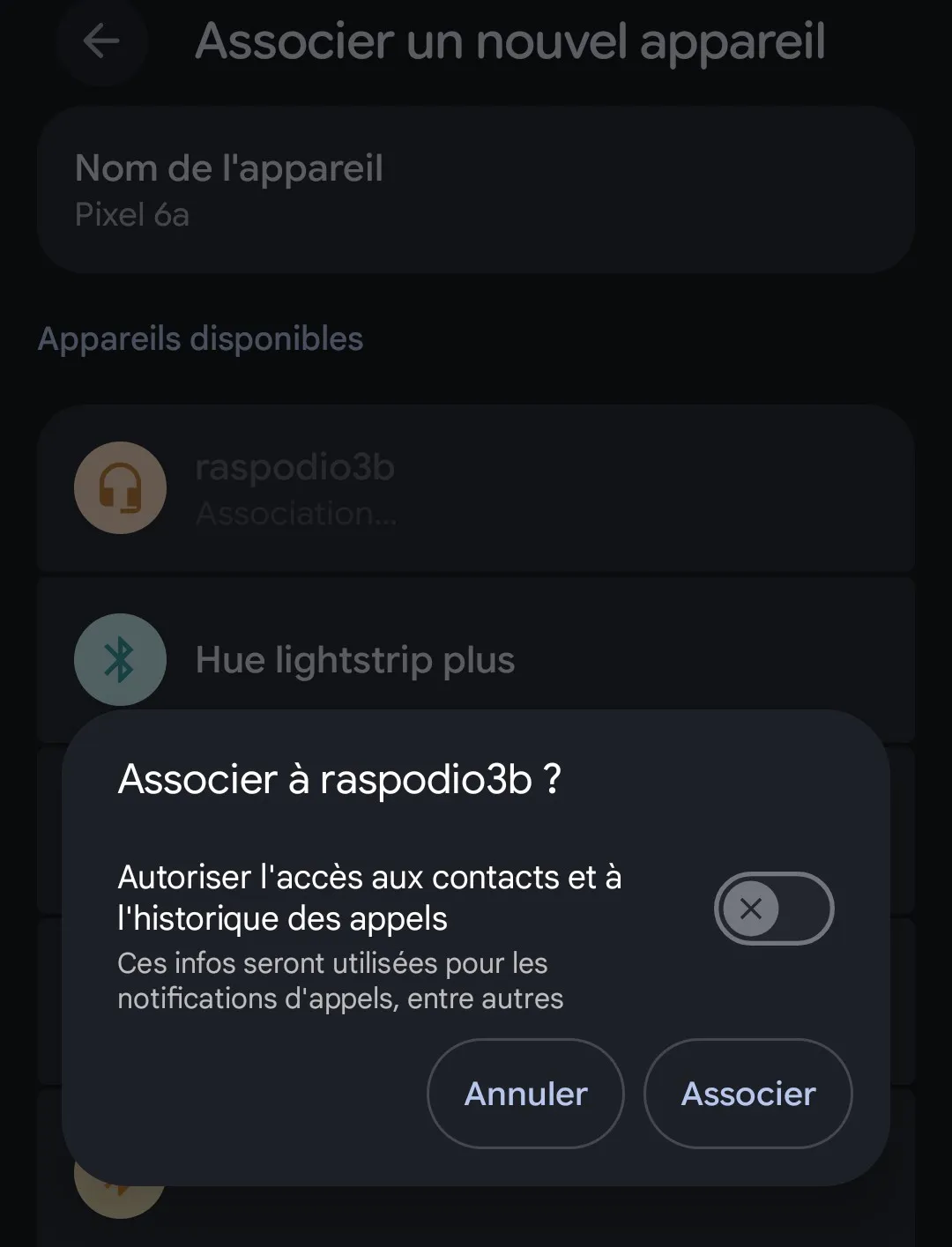Select the Pixel 6a device name text

point(132,214)
